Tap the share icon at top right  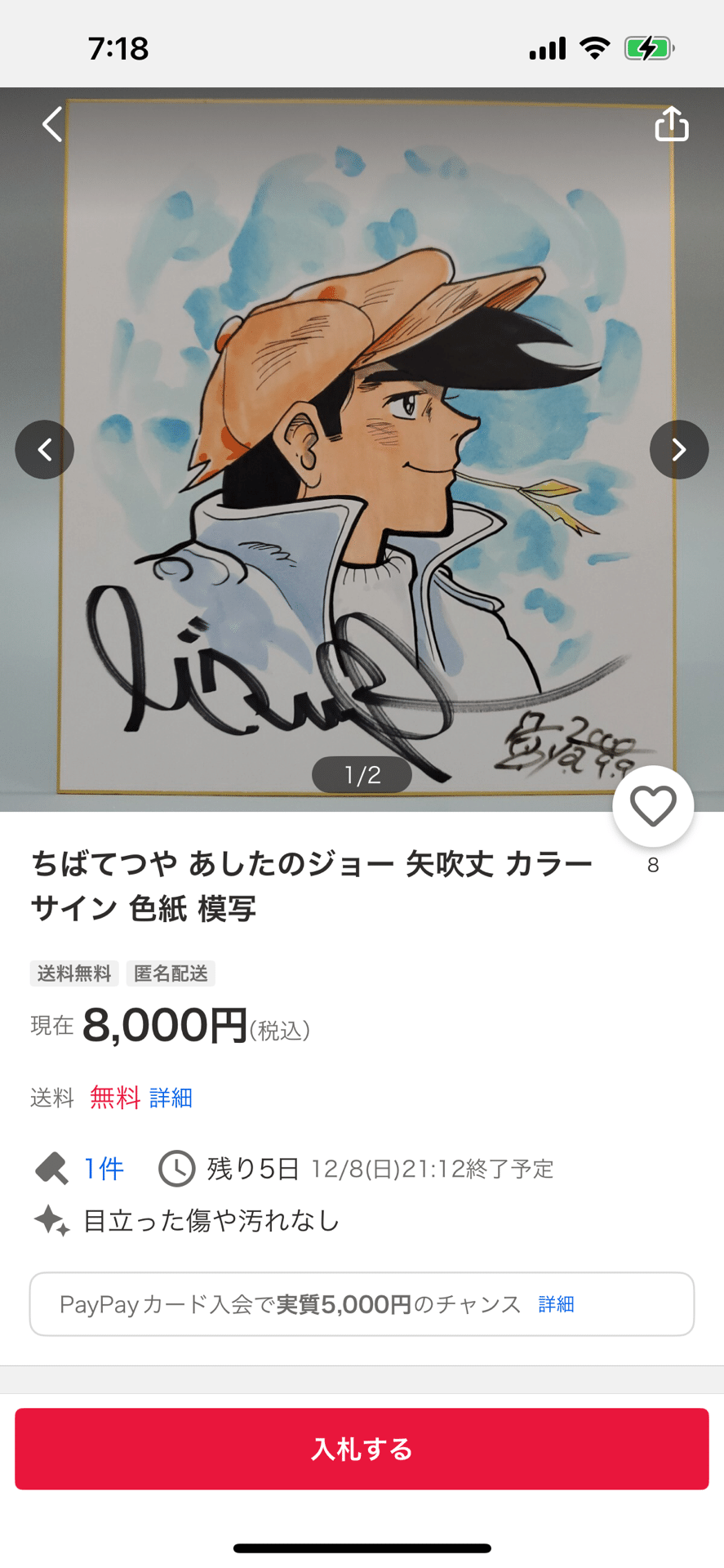[x=671, y=123]
